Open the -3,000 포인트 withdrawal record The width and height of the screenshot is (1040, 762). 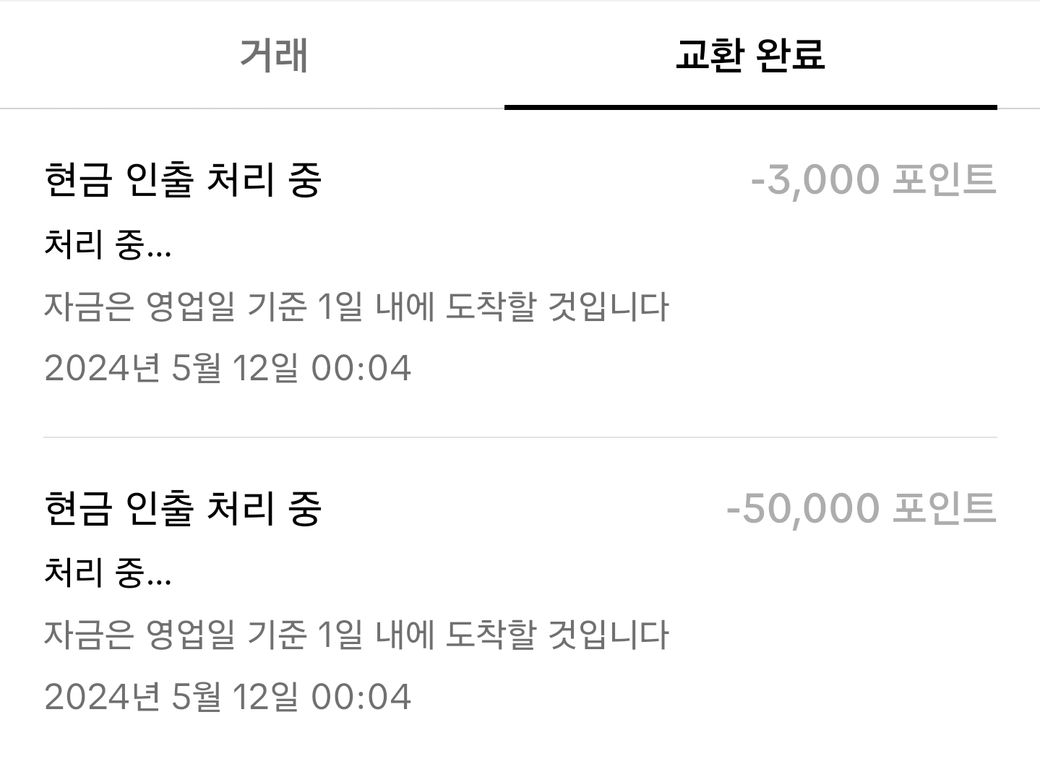[x=520, y=273]
